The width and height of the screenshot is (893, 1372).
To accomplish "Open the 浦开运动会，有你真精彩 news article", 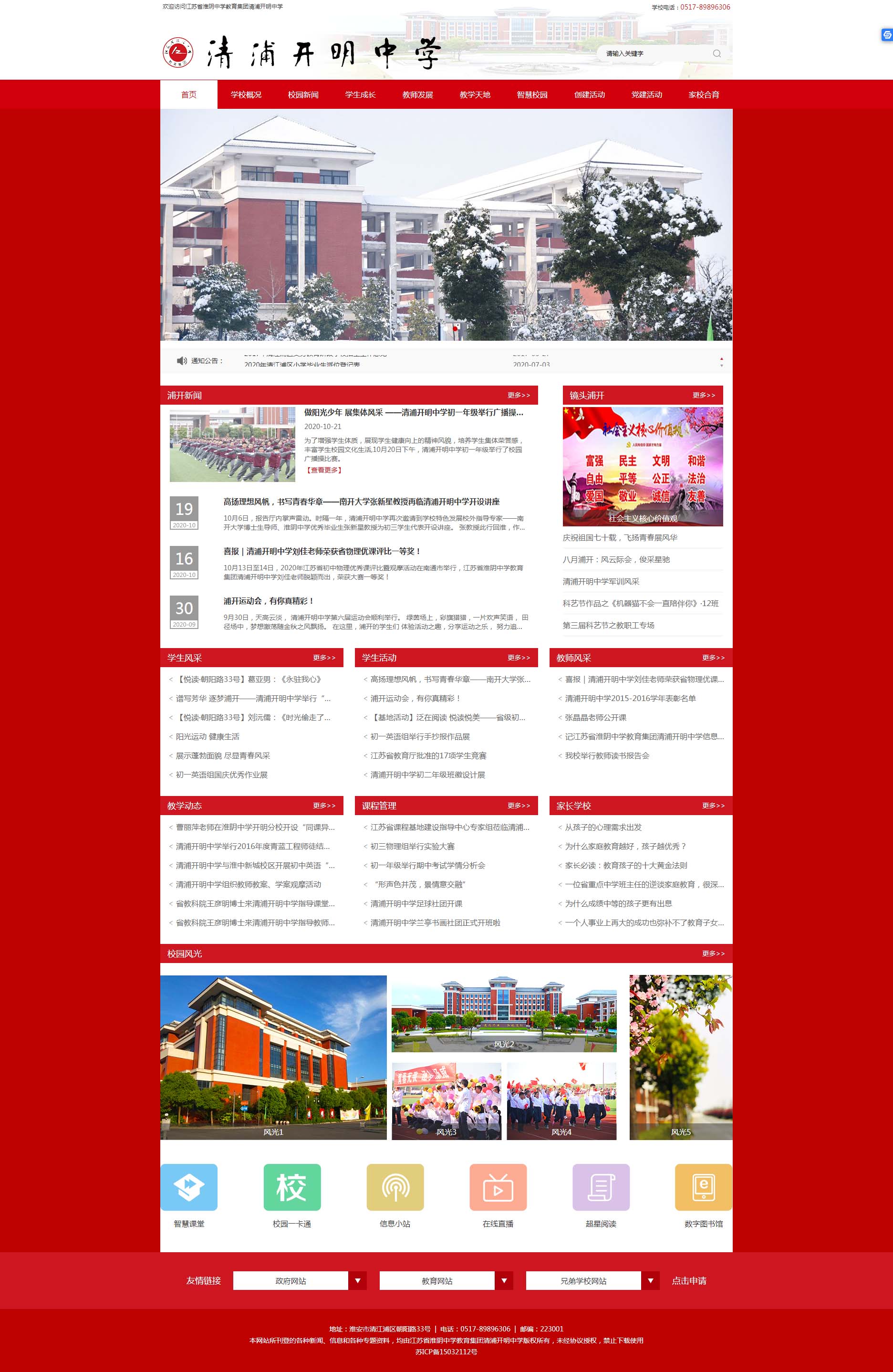I will [x=269, y=601].
